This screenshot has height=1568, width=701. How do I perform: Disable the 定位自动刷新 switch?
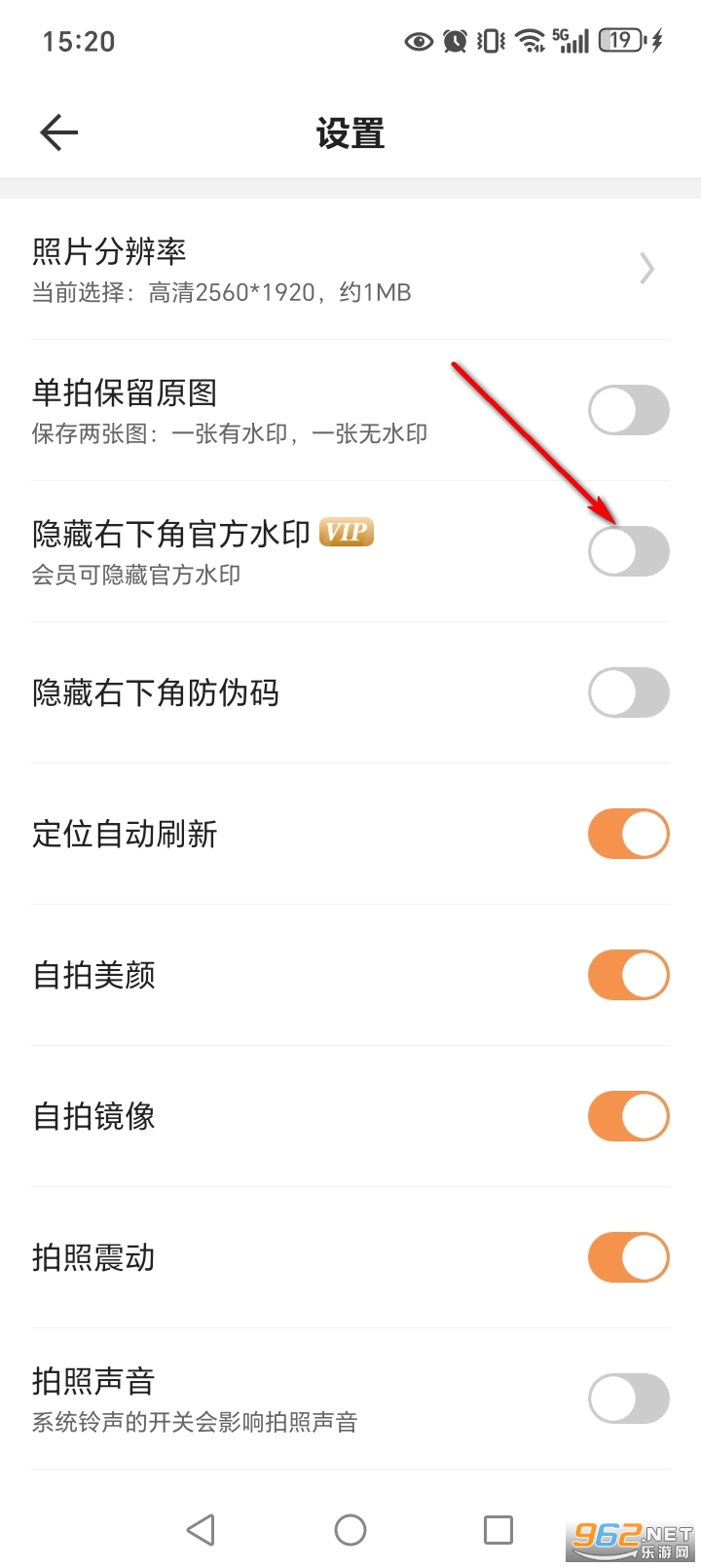[x=628, y=834]
